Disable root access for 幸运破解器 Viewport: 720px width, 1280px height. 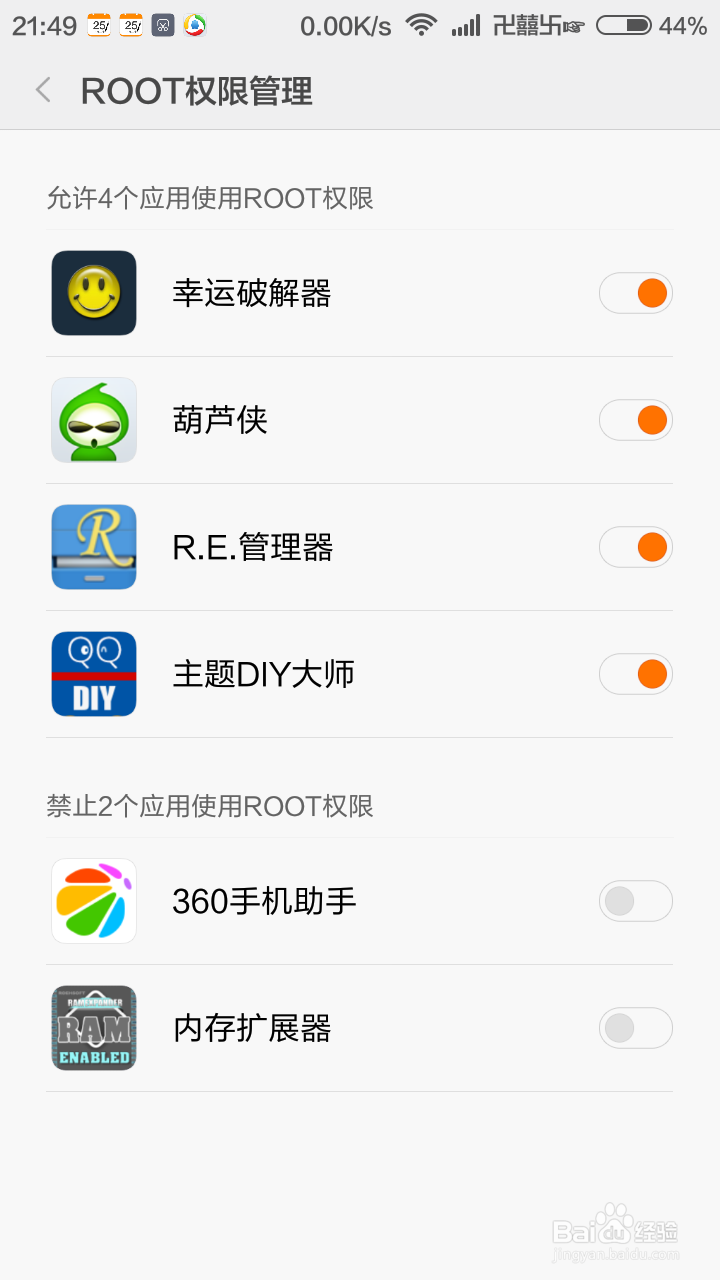tap(636, 293)
